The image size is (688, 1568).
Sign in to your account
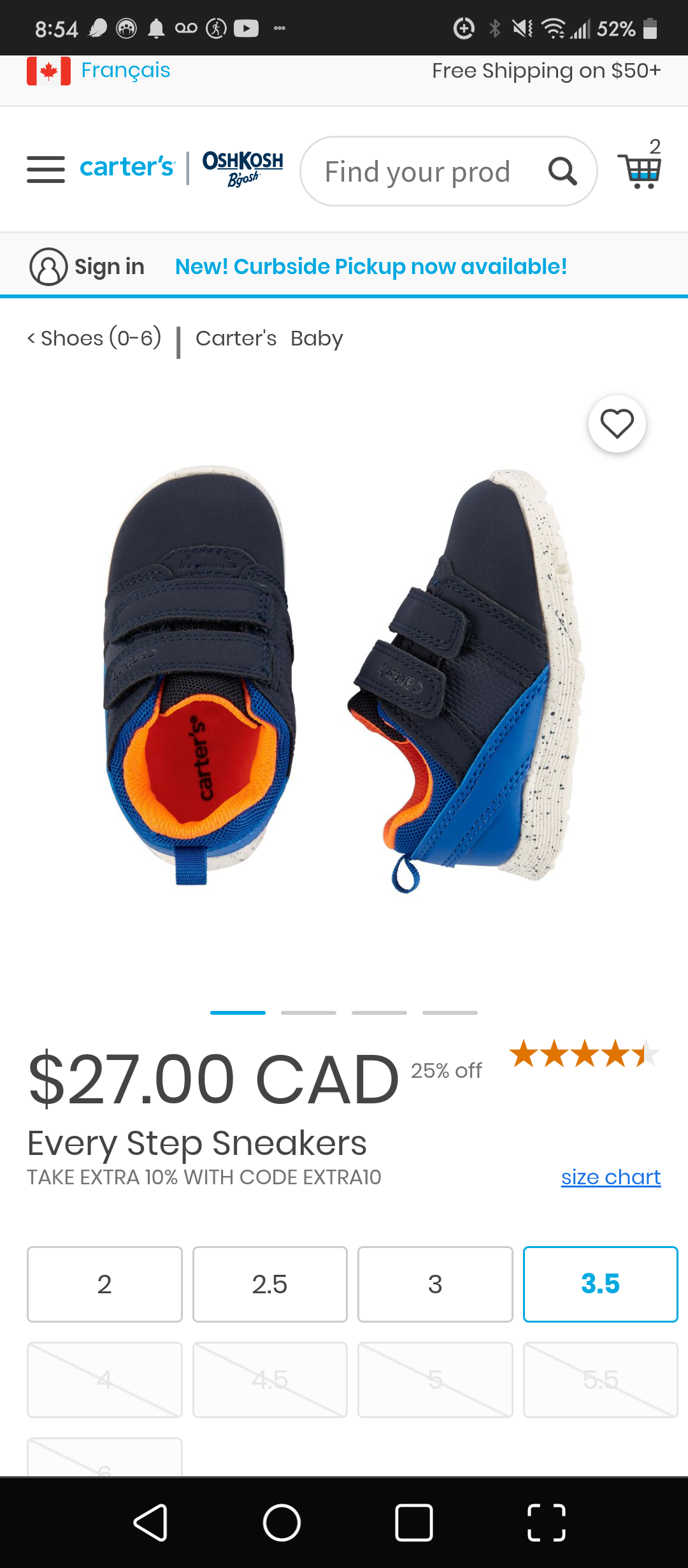[x=88, y=266]
